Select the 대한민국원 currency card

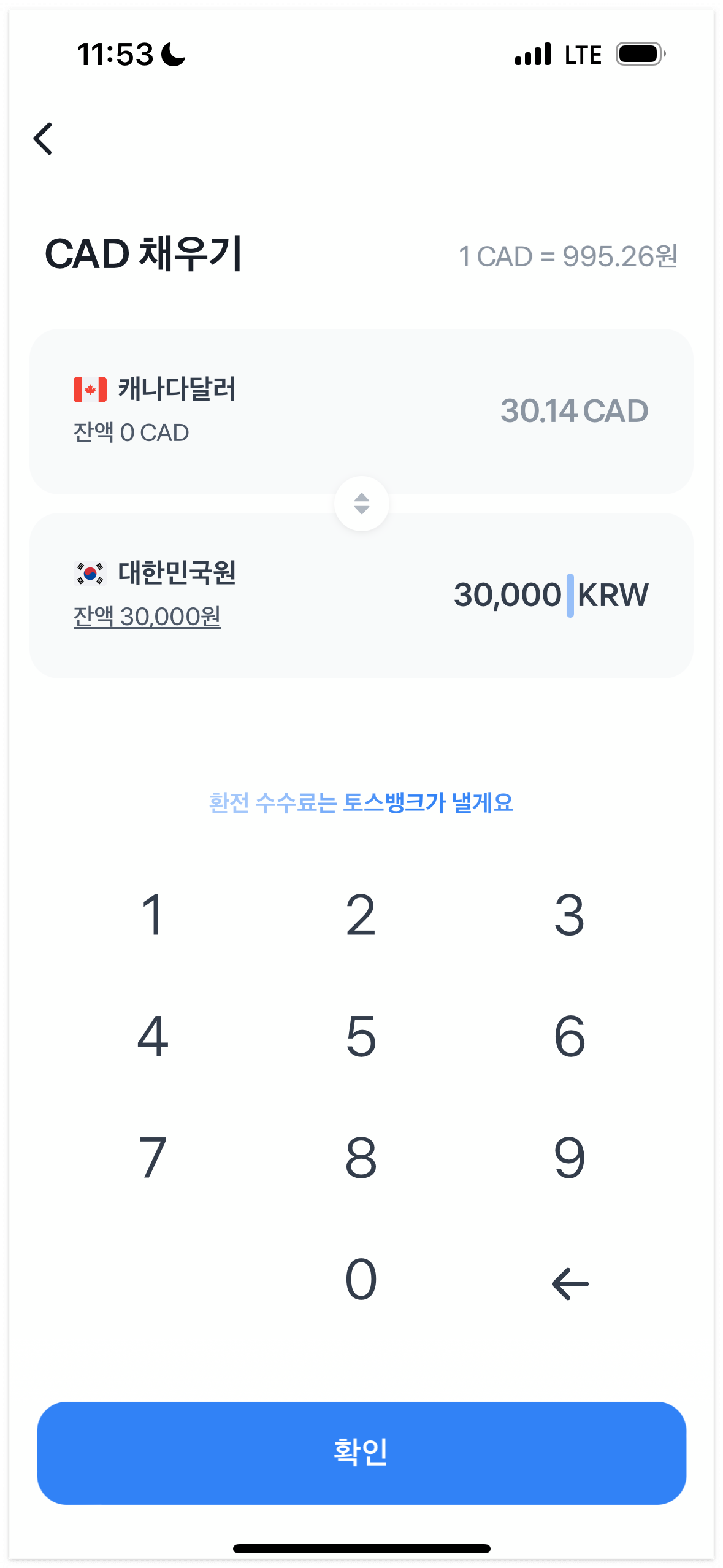coord(361,594)
